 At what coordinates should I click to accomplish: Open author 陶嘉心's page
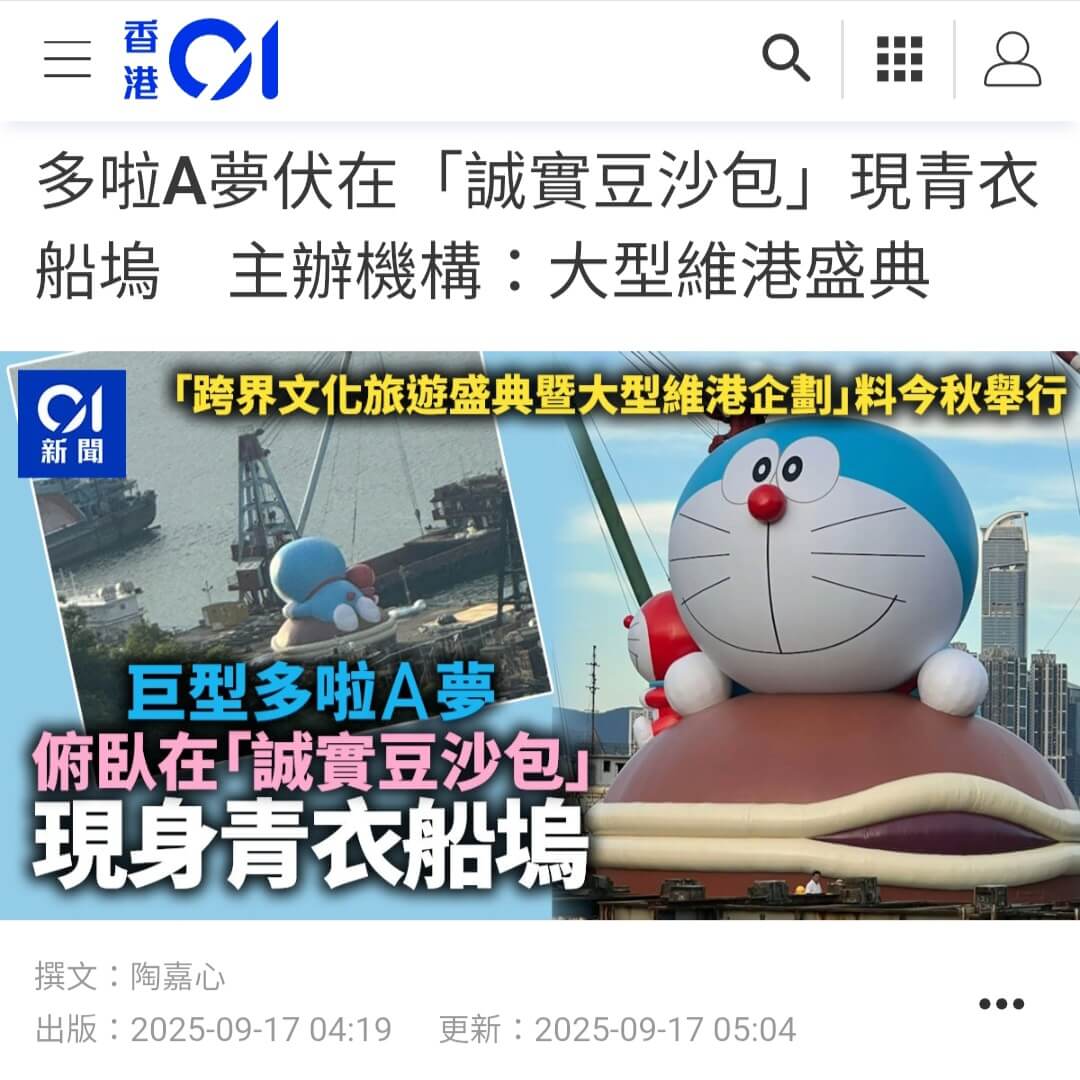178,977
